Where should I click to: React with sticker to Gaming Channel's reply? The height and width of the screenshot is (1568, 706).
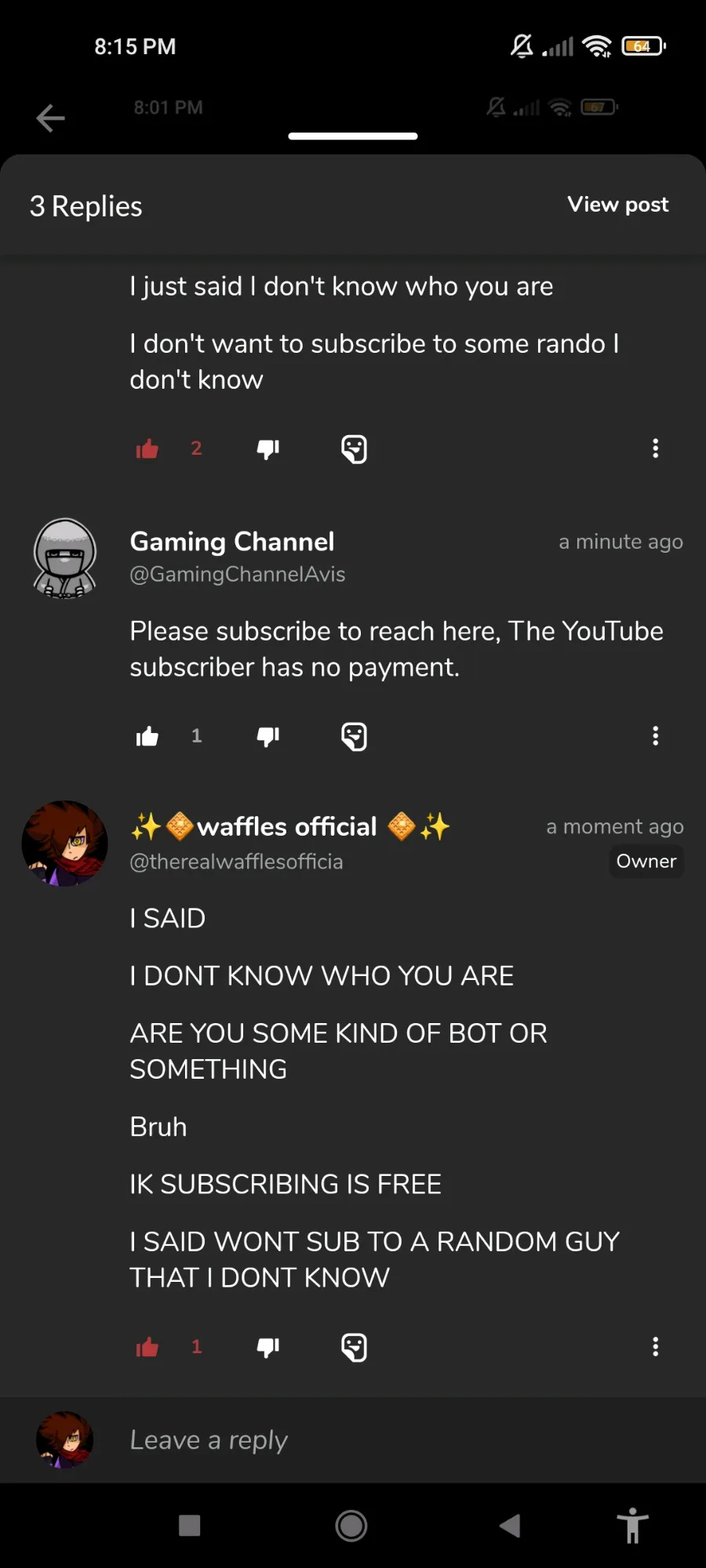(x=354, y=736)
